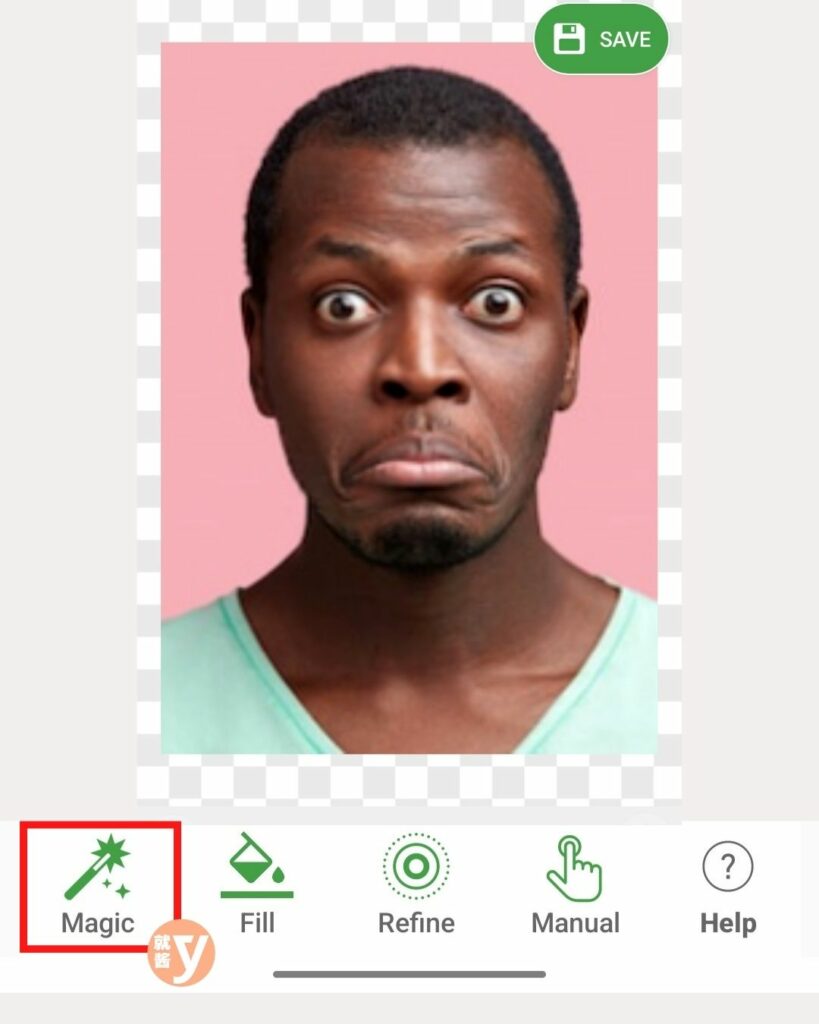Choose the Fill bucket tool
Viewport: 819px width, 1024px height.
point(257,885)
